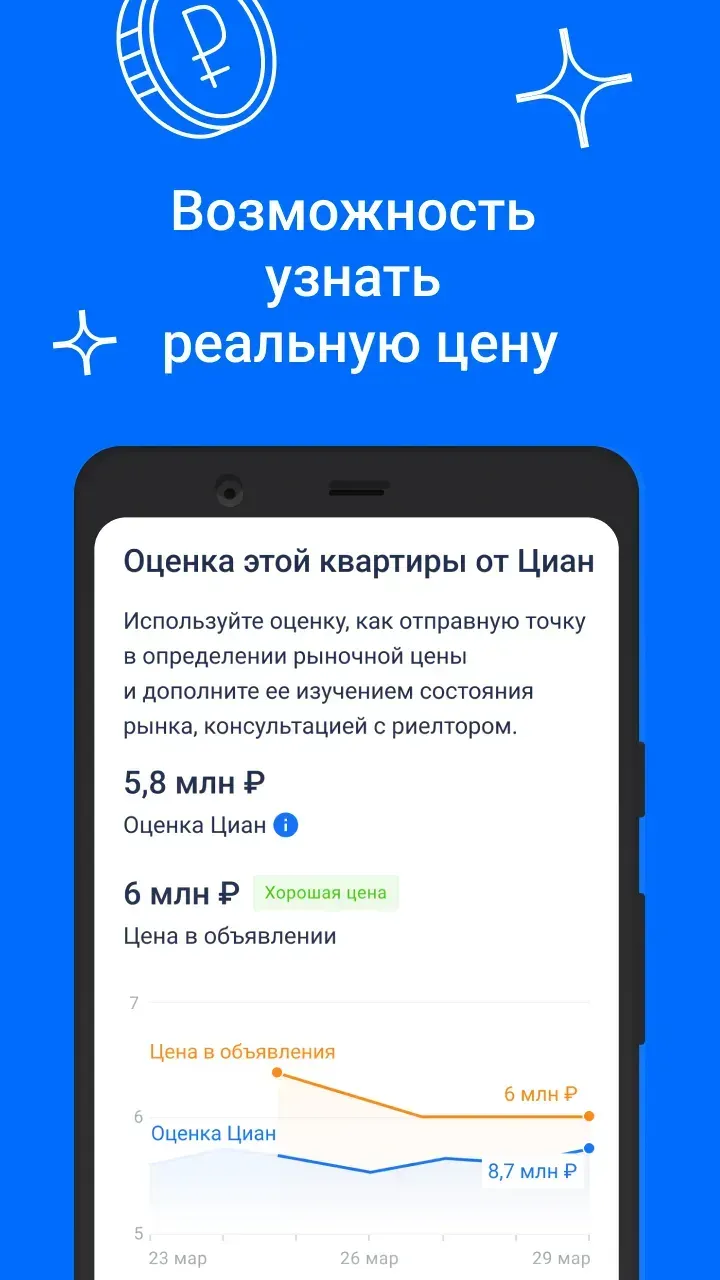
Task: Click the 8,7 млн ₽ blue price label
Action: [533, 1171]
